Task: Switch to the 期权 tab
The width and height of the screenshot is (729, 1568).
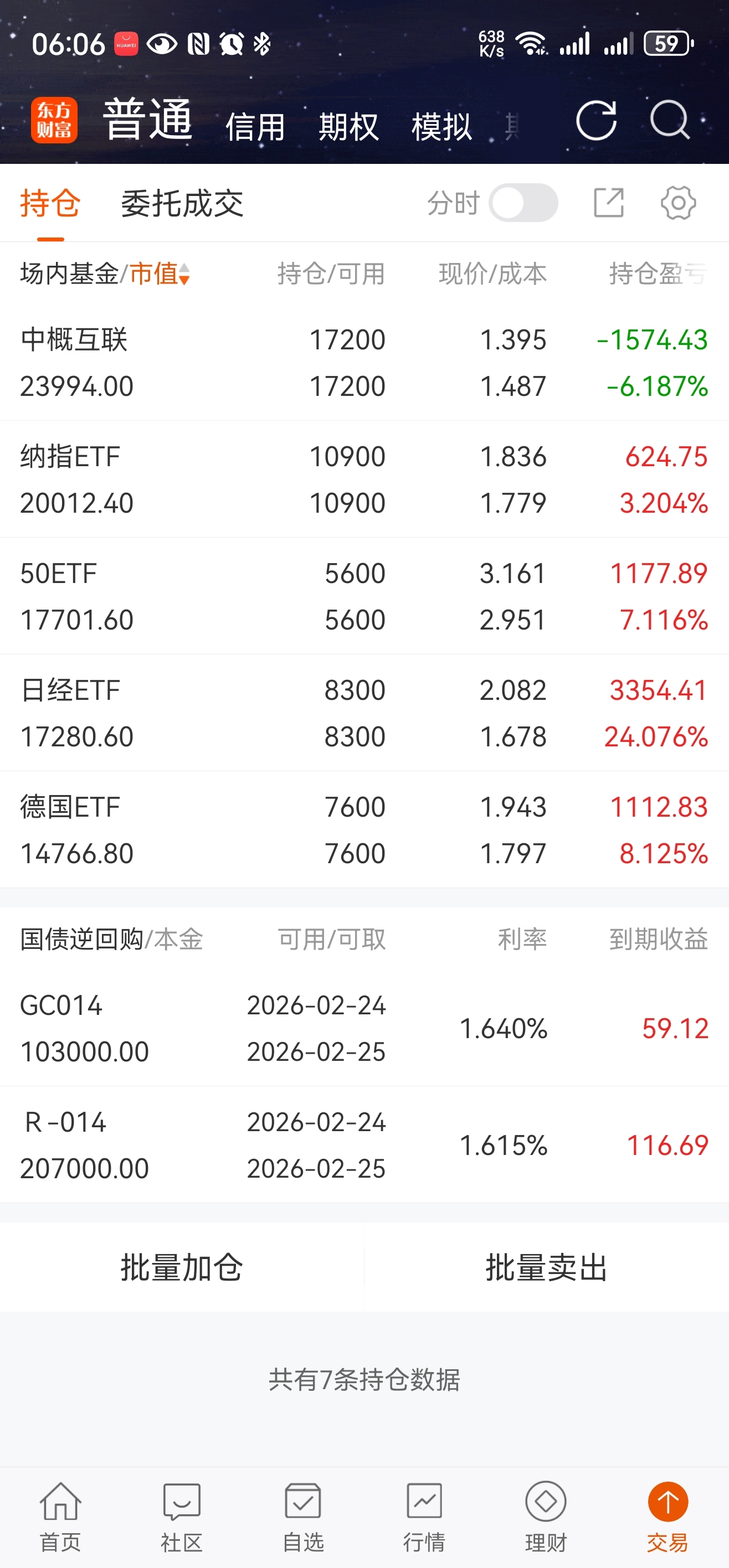Action: [348, 127]
